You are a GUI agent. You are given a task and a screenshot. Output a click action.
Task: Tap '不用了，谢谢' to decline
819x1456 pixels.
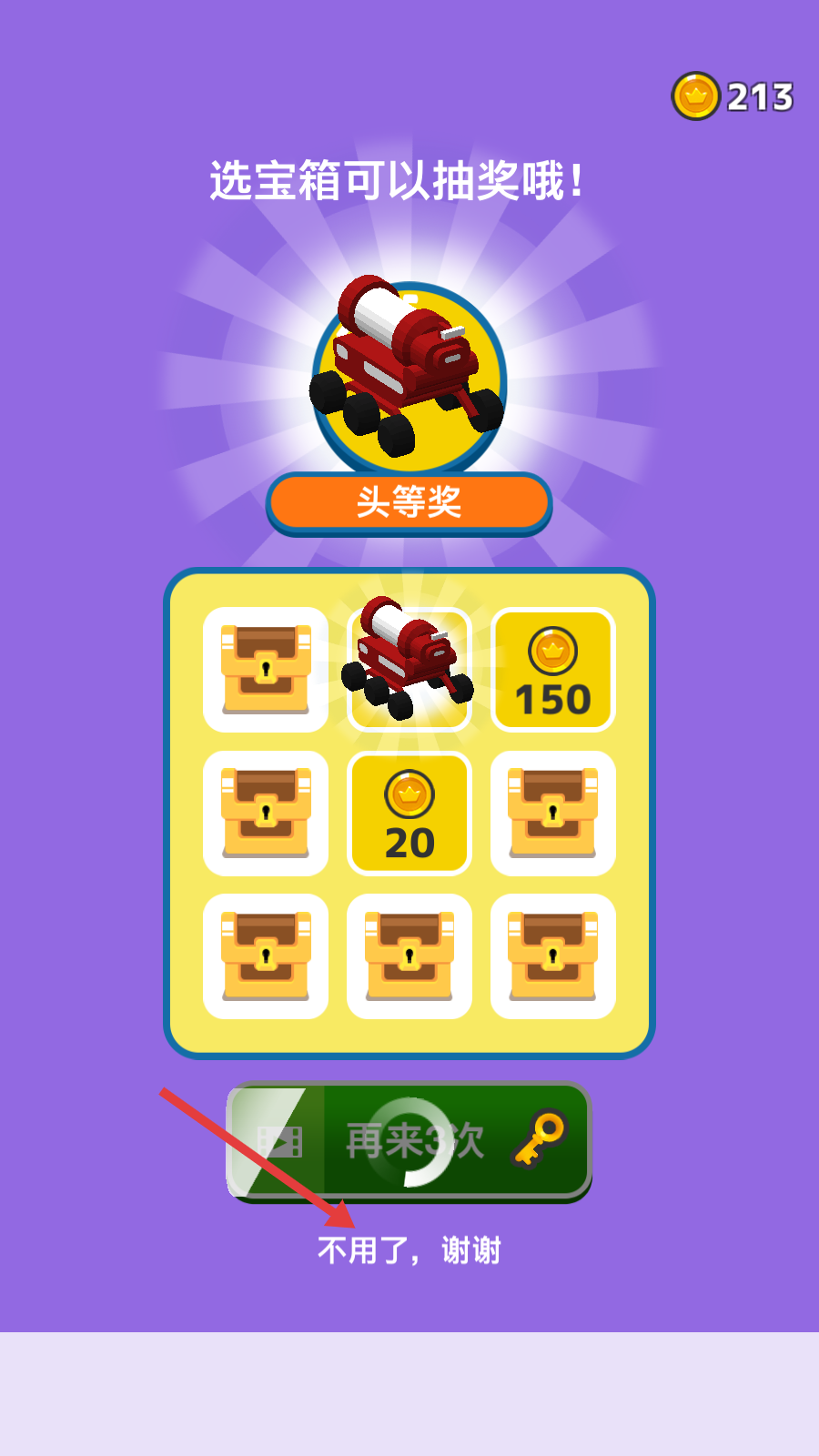(x=409, y=1251)
